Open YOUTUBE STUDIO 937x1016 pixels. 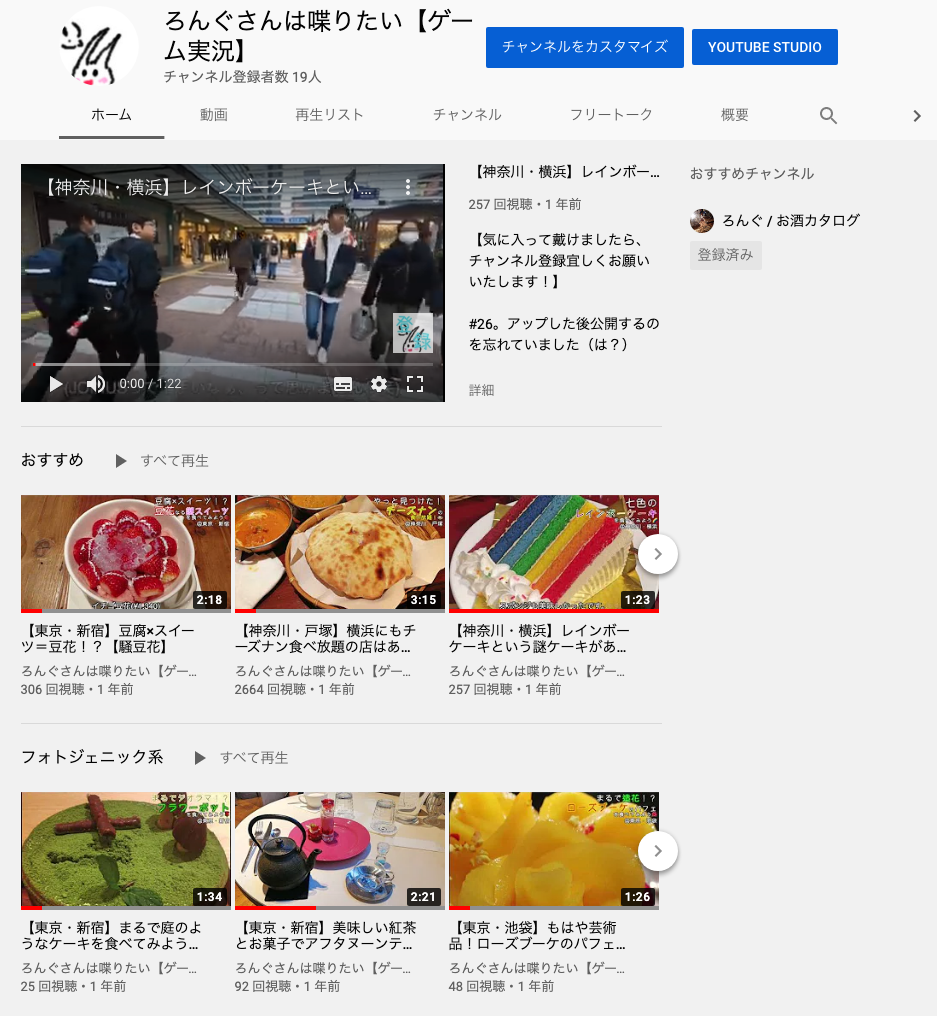pos(764,47)
